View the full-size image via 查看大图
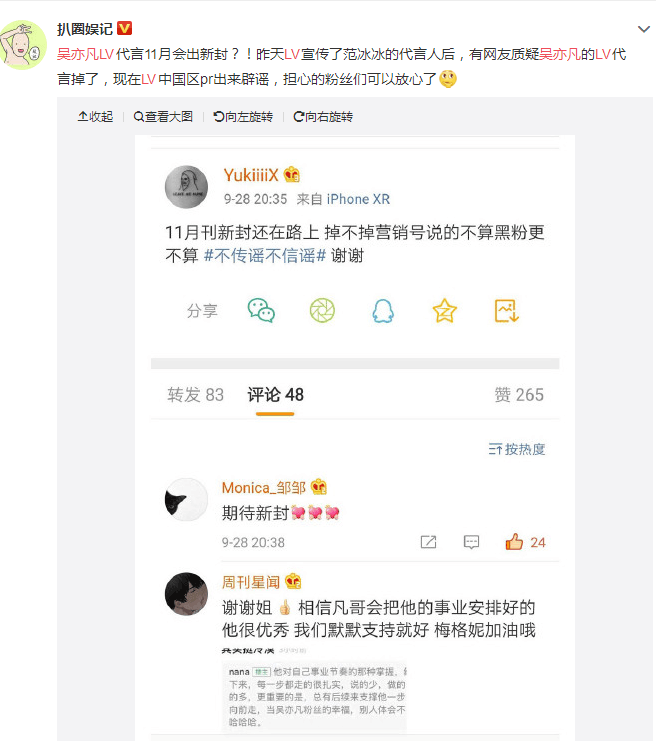The image size is (656, 741). pyautogui.click(x=163, y=117)
